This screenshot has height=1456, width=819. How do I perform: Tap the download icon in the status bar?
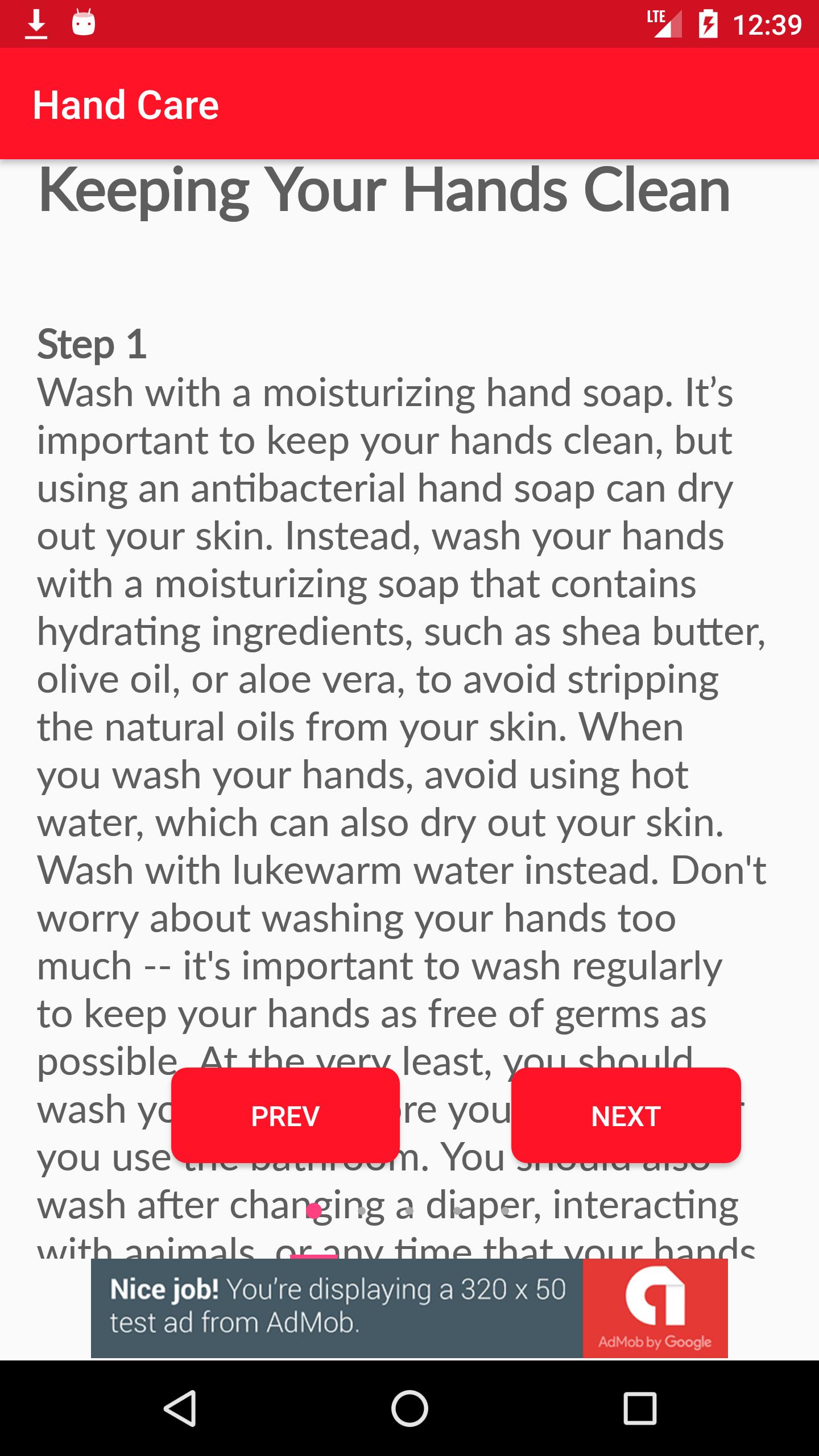tap(35, 24)
